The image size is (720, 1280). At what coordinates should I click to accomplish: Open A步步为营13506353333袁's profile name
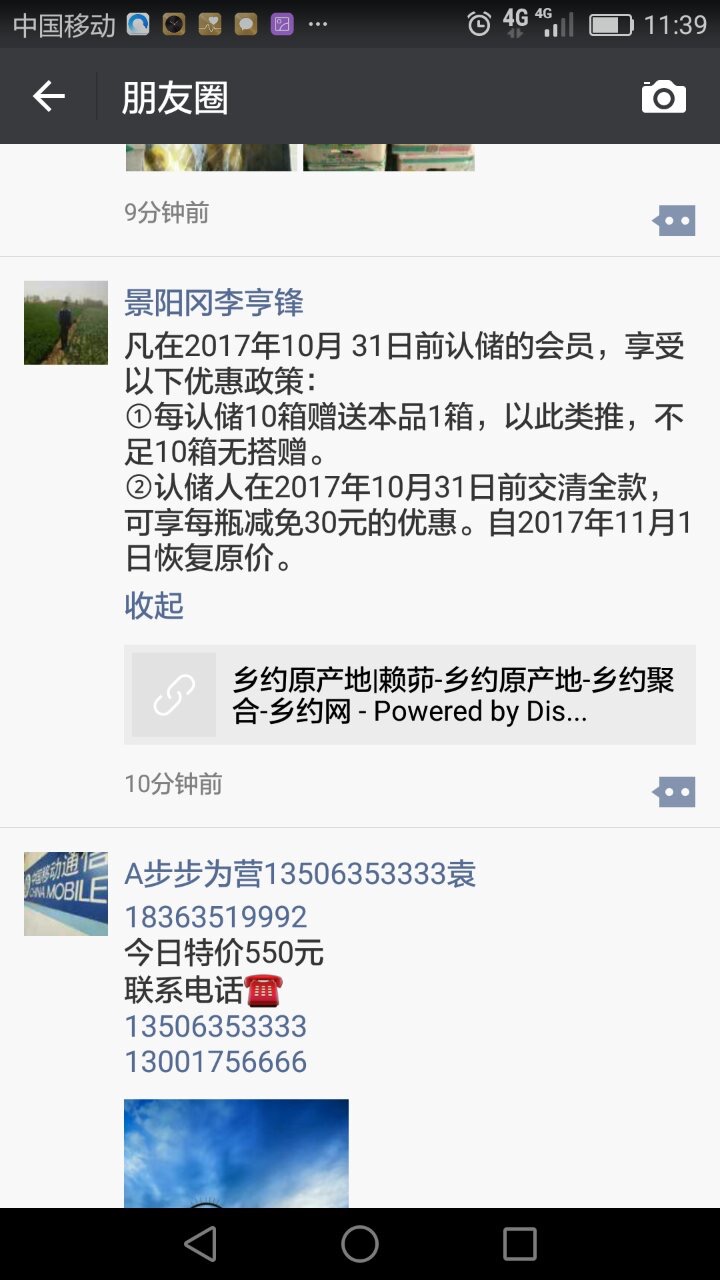300,874
